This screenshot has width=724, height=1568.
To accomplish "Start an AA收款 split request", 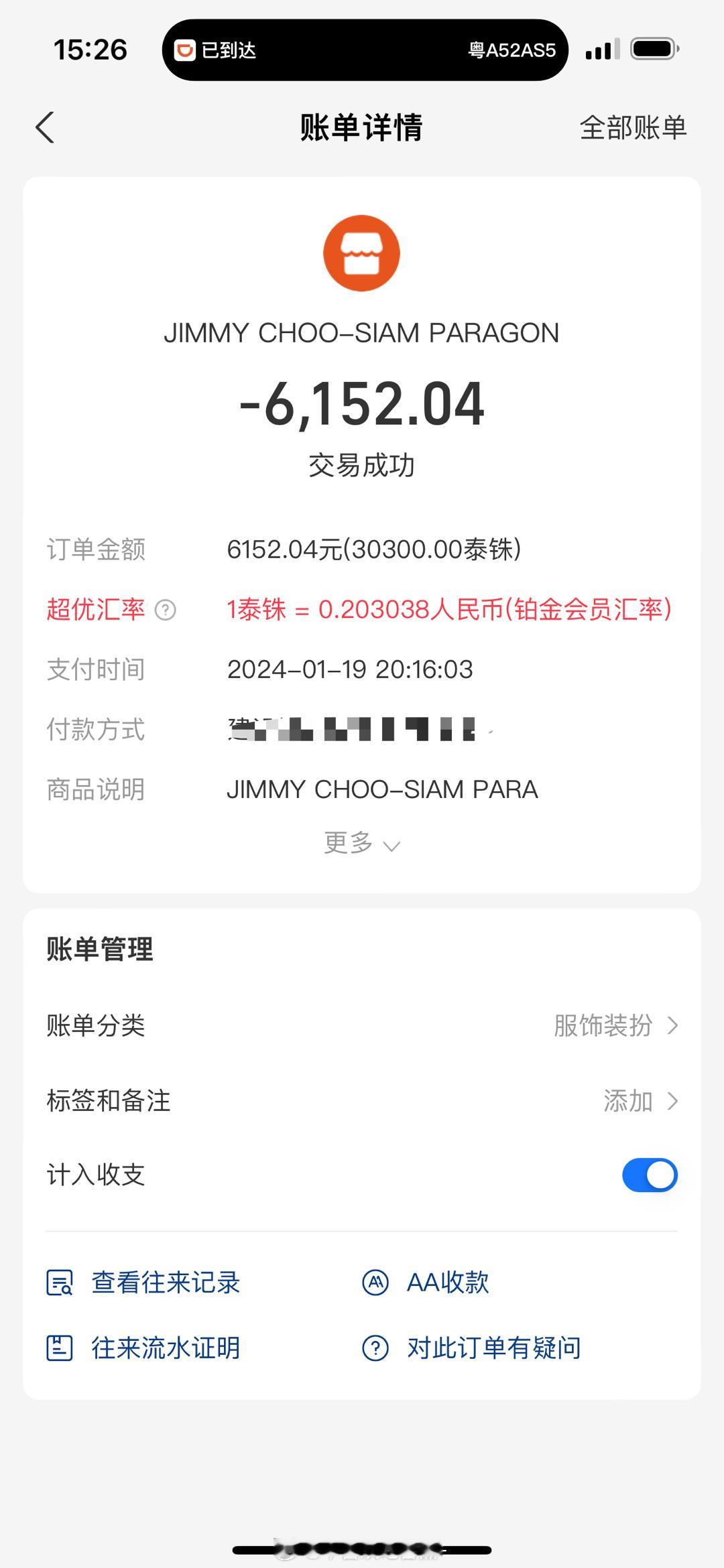I will [x=426, y=1283].
